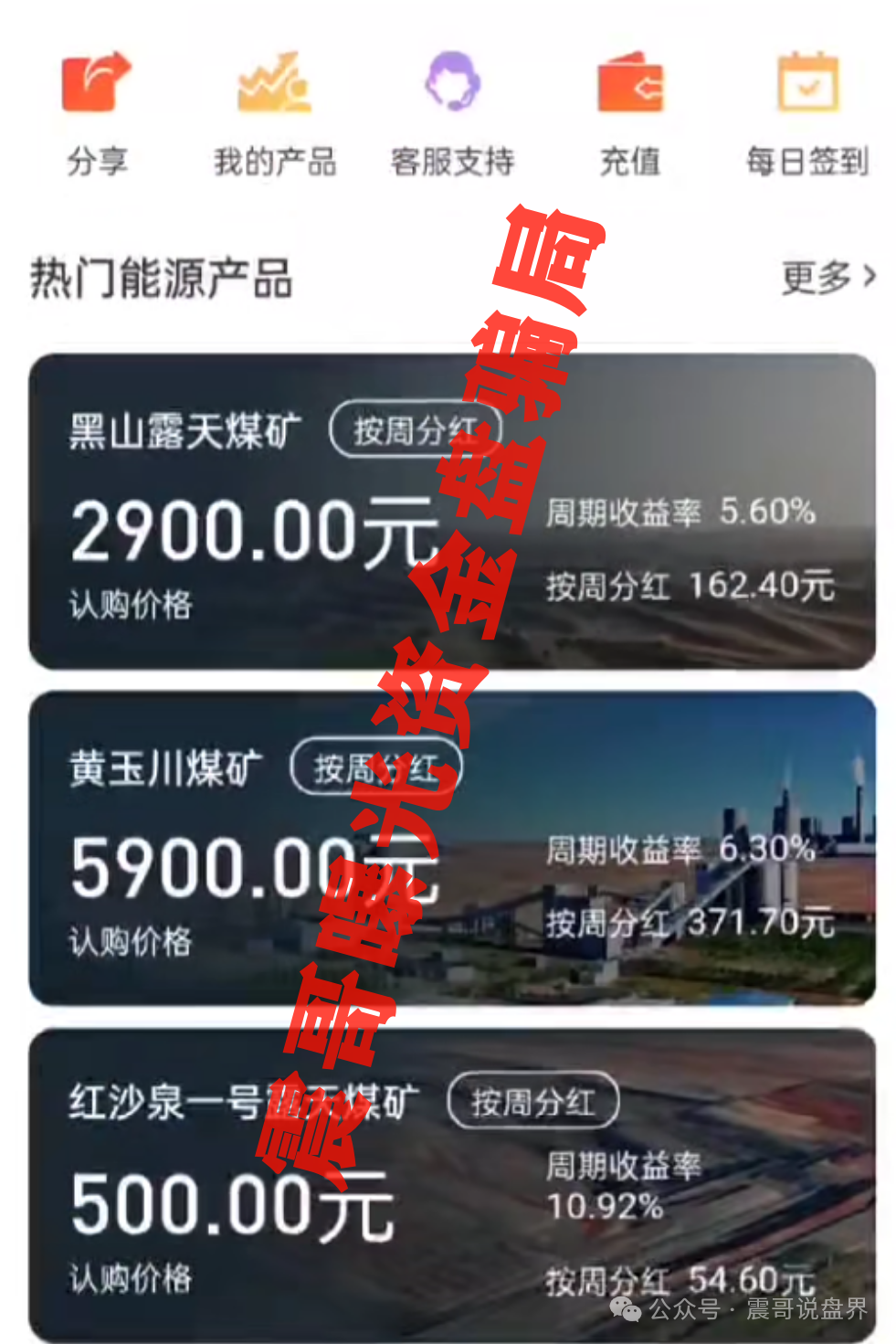Open the 红沙泉一号 500.00元 product card

click(451, 1186)
